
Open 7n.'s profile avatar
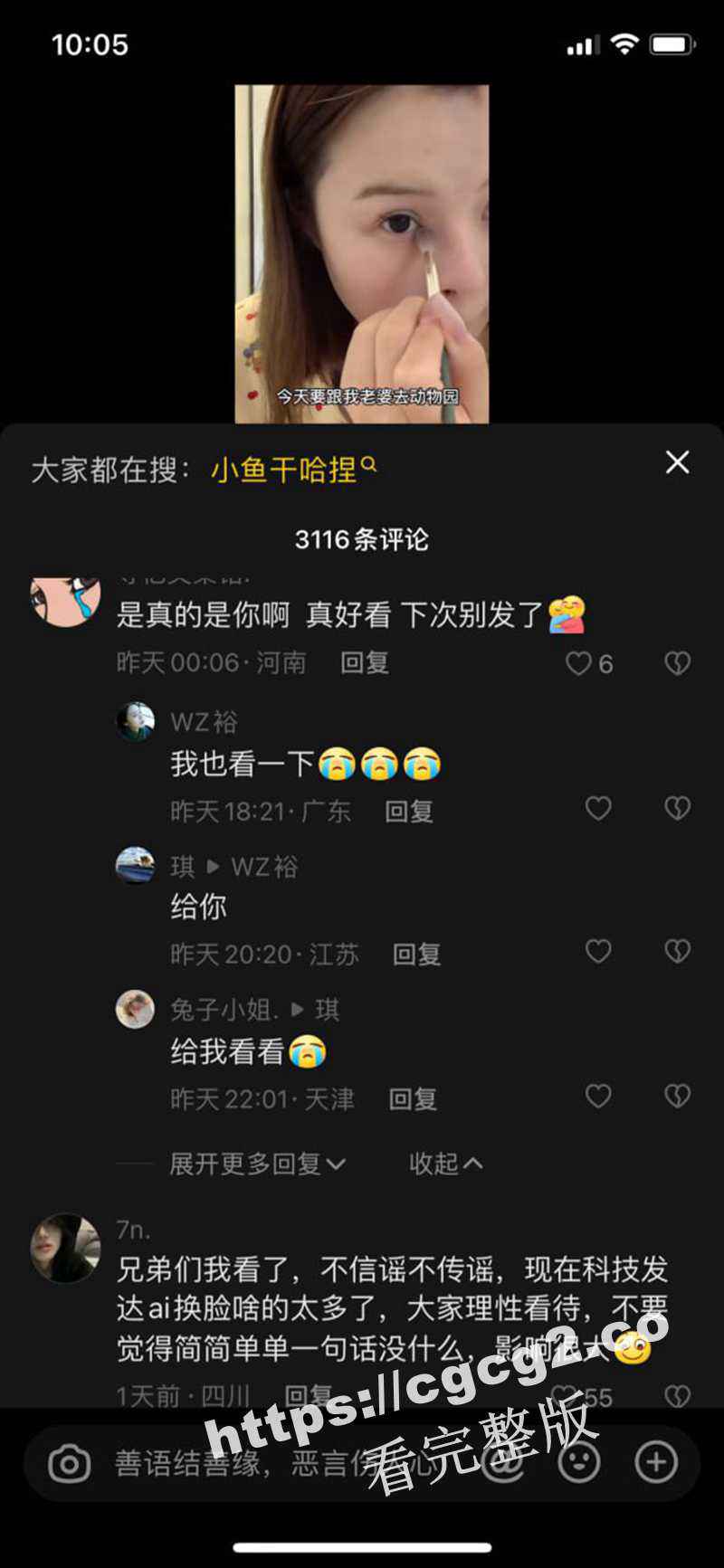[x=65, y=1248]
